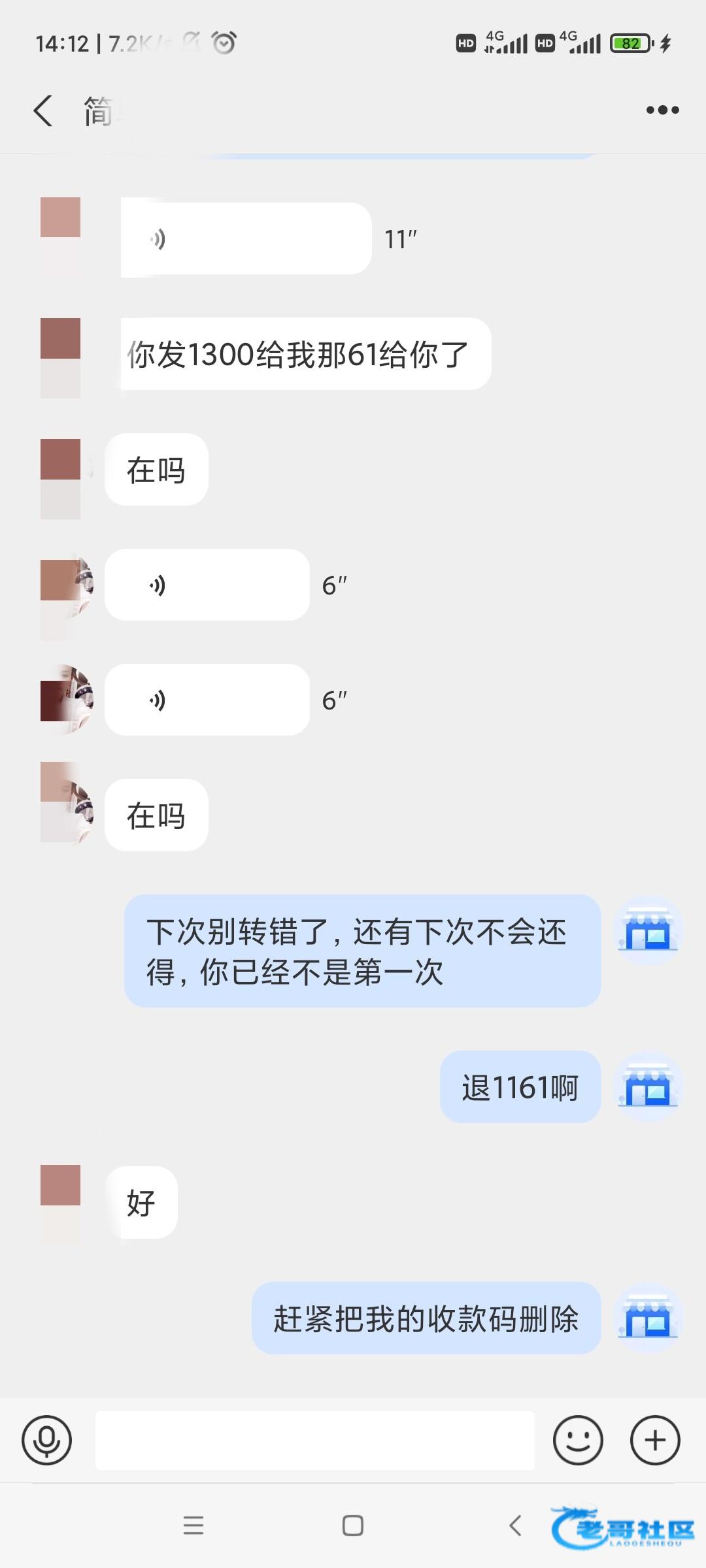Screen dimensions: 706x1568
Task: Open the three-dot overflow menu
Action: click(662, 110)
